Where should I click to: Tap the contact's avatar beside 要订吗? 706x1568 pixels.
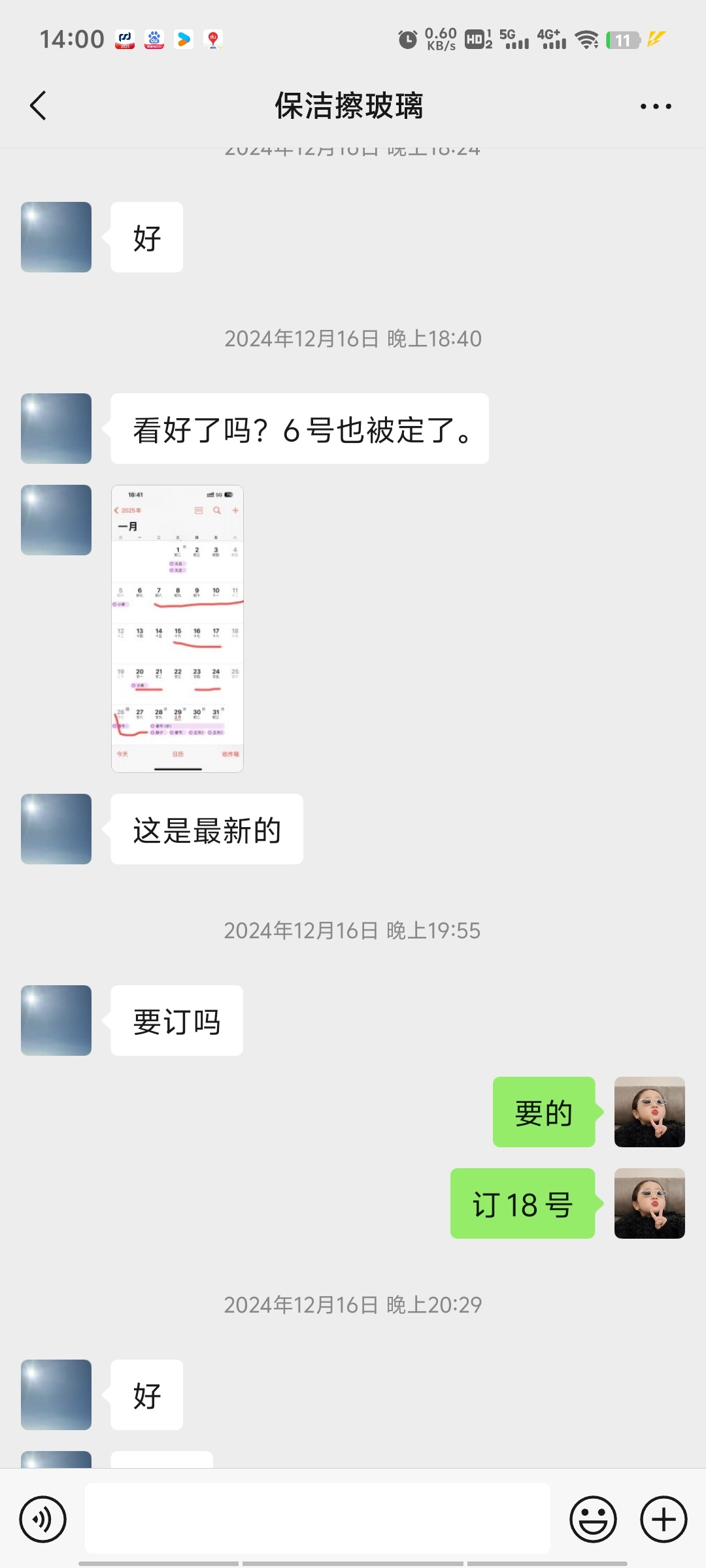[56, 1020]
